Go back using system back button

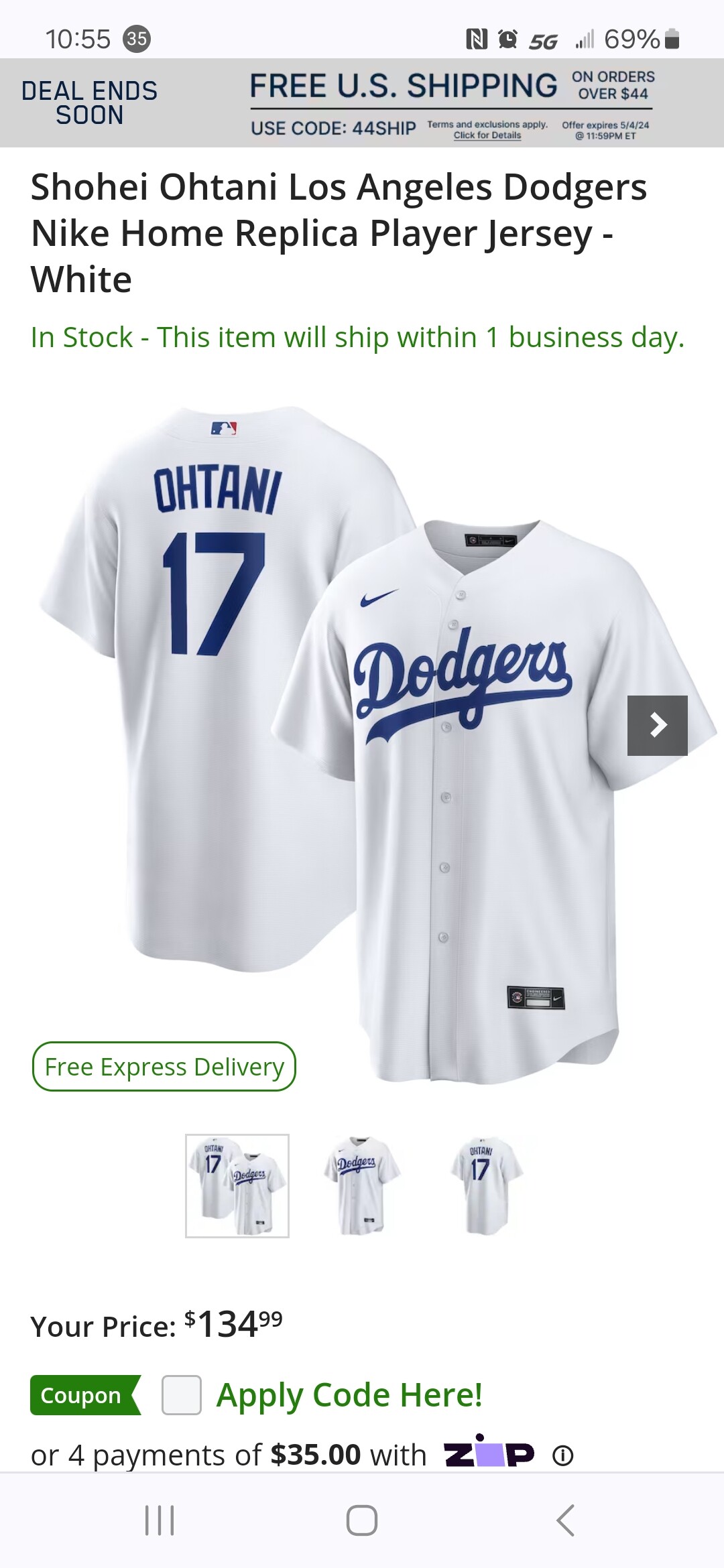565,1520
